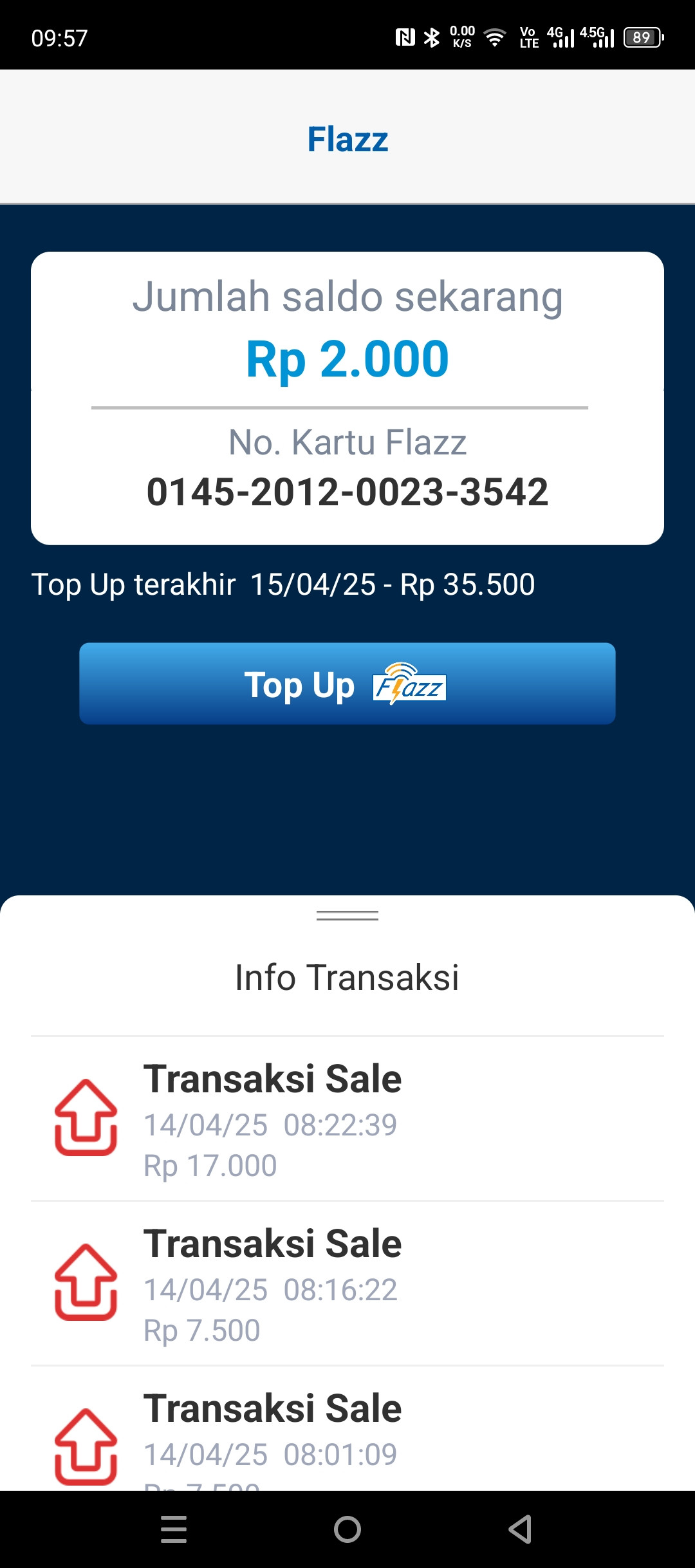695x1568 pixels.
Task: Go to the home screen
Action: 347,1529
